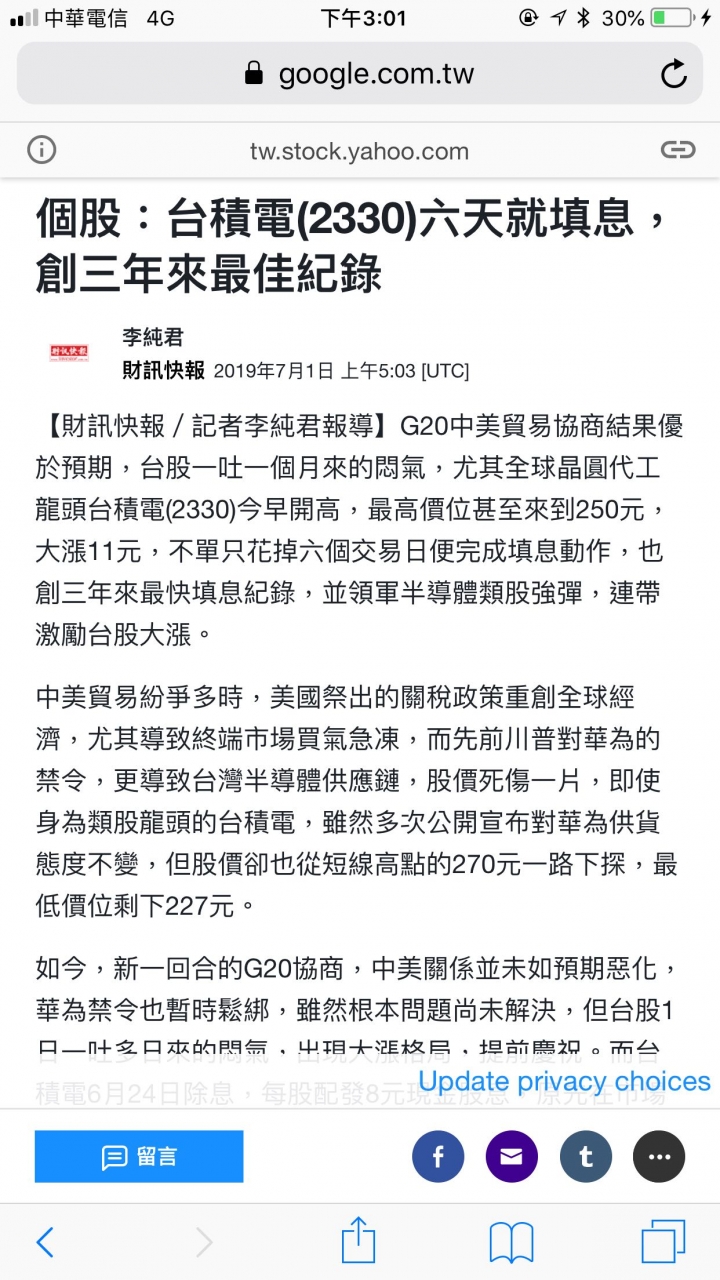Open the Safari share sheet
This screenshot has width=720, height=1280.
click(358, 1241)
